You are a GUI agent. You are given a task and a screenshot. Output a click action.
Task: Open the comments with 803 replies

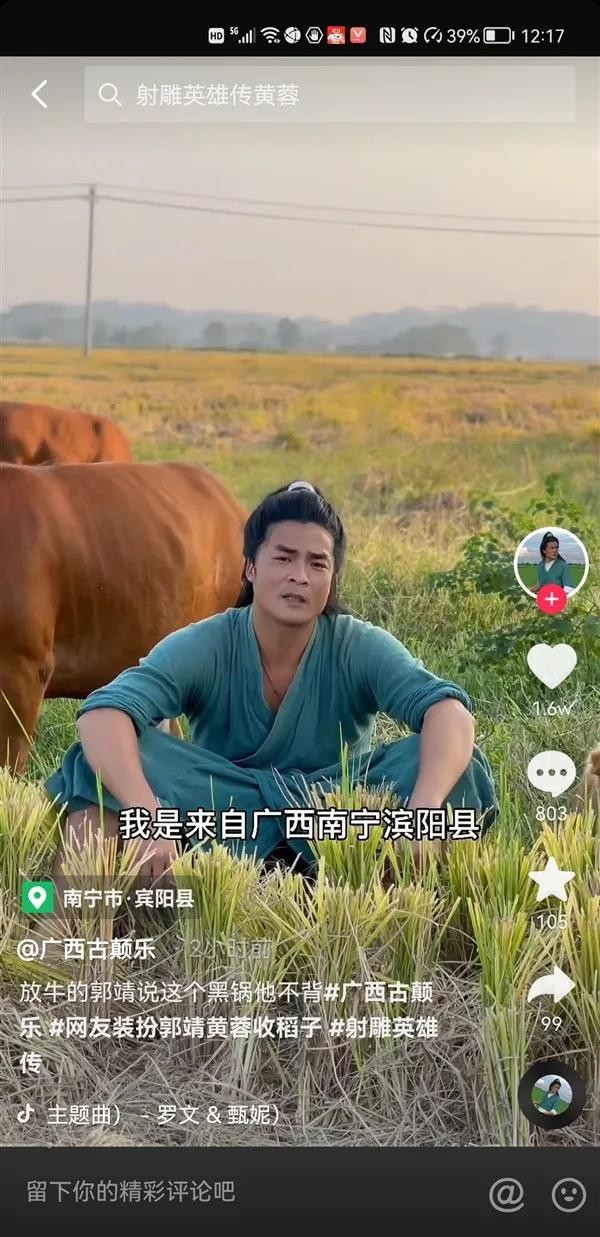(552, 775)
